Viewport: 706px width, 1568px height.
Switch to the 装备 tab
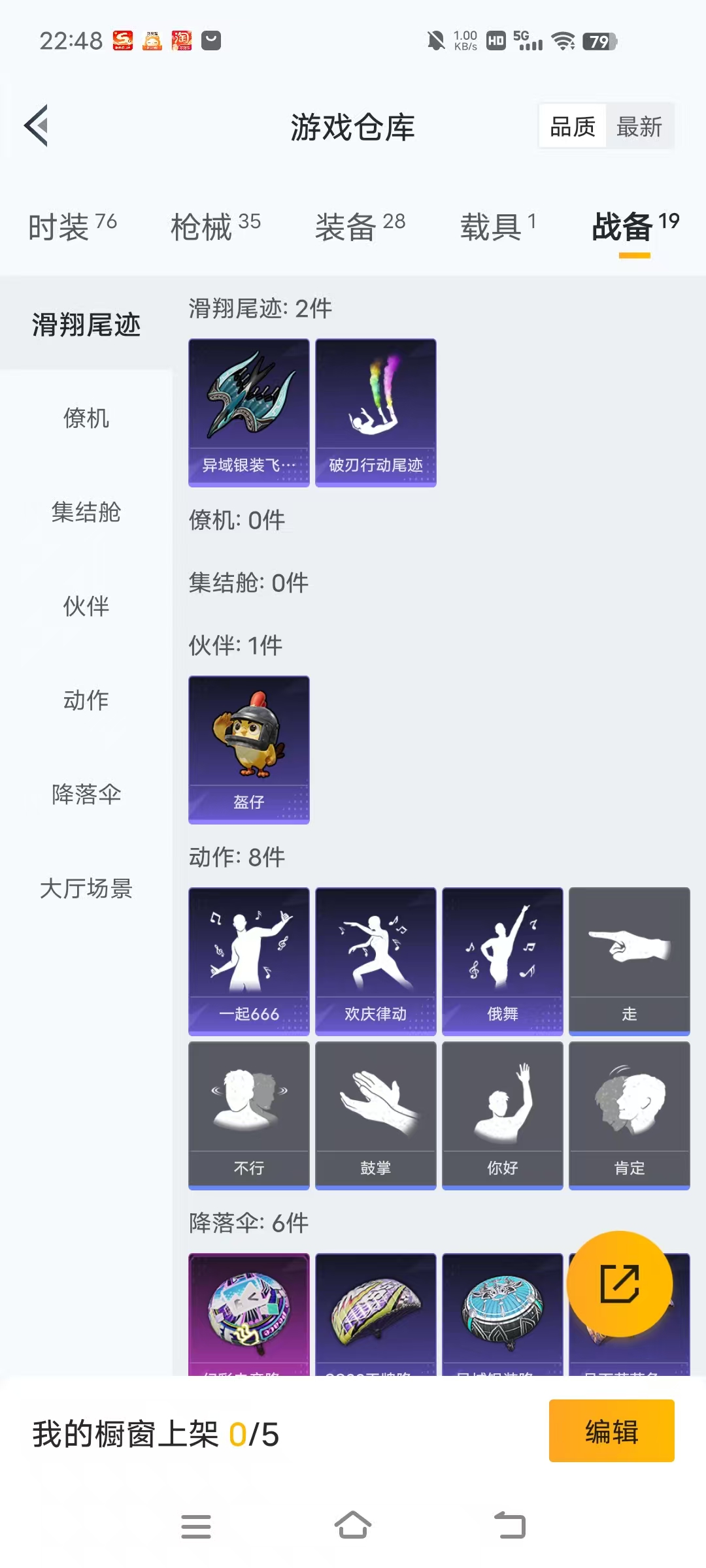360,227
